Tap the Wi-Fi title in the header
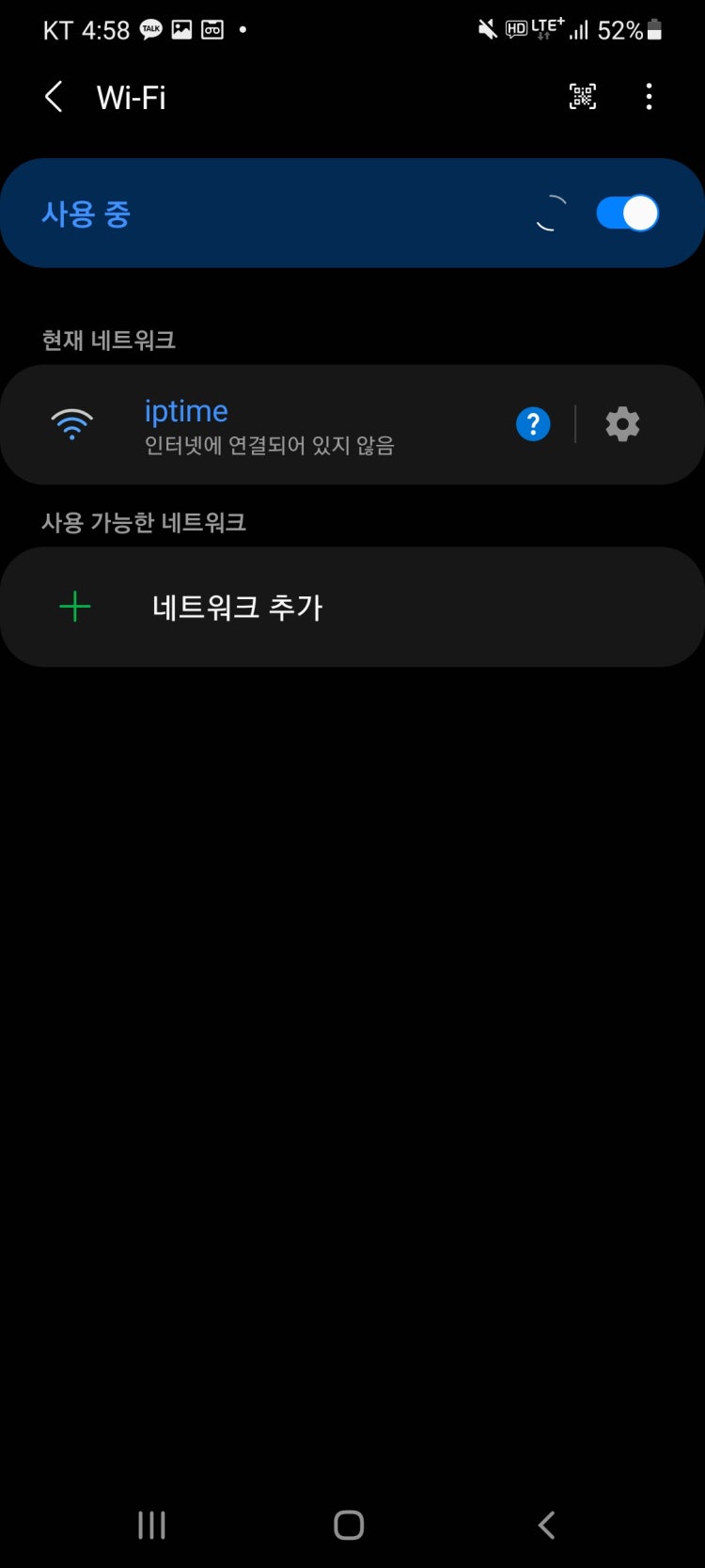 tap(130, 96)
